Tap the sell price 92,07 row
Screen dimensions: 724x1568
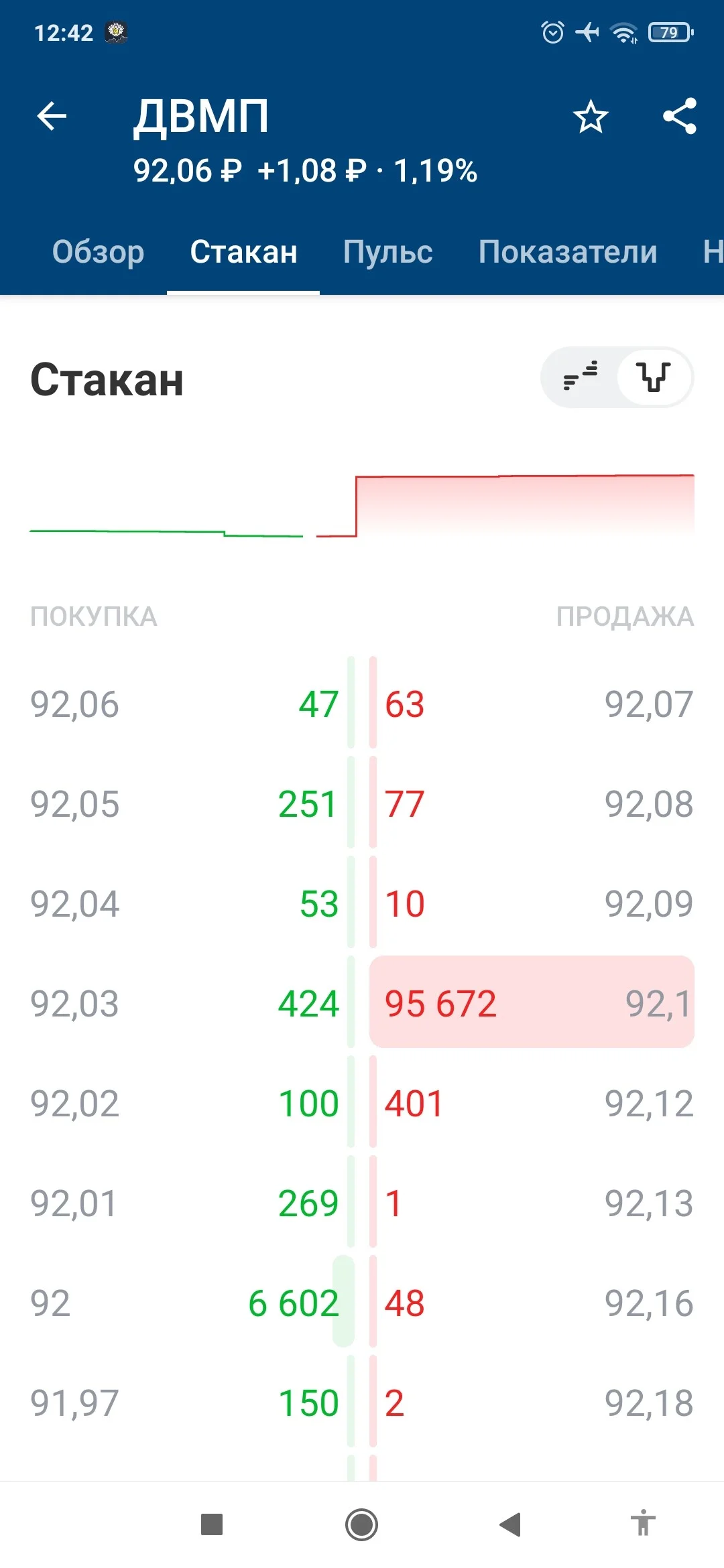click(532, 704)
